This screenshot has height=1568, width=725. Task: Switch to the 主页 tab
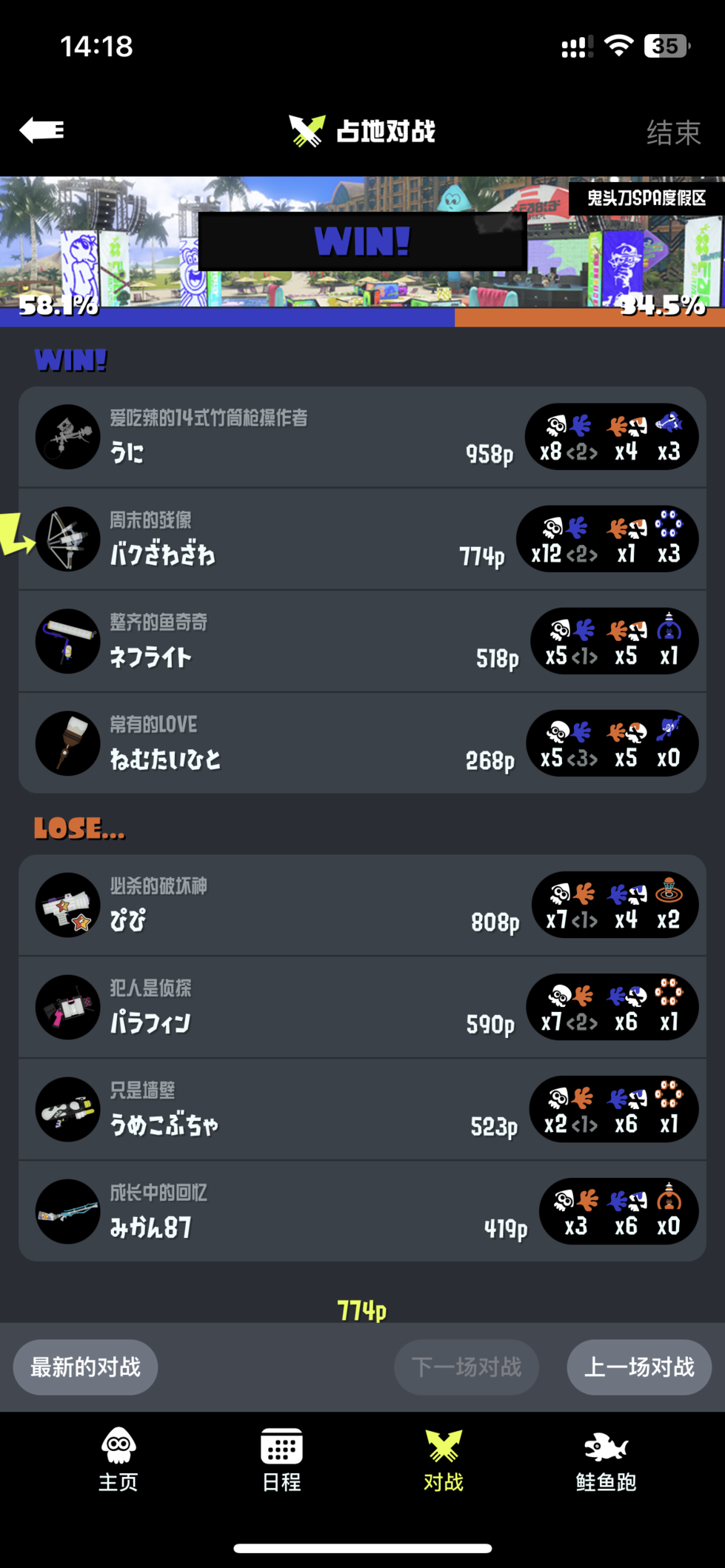(118, 1459)
